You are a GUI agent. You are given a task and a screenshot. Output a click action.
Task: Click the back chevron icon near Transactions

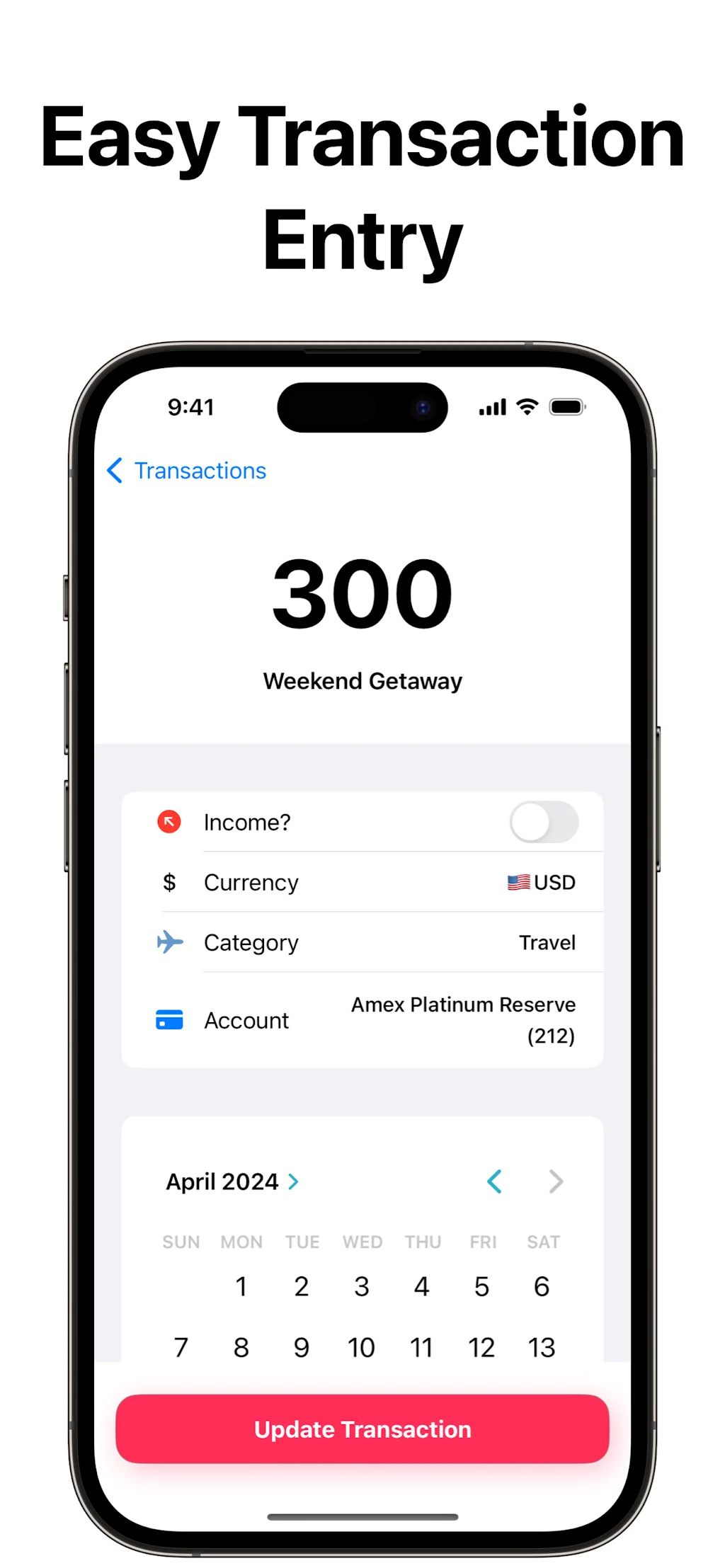tap(115, 471)
